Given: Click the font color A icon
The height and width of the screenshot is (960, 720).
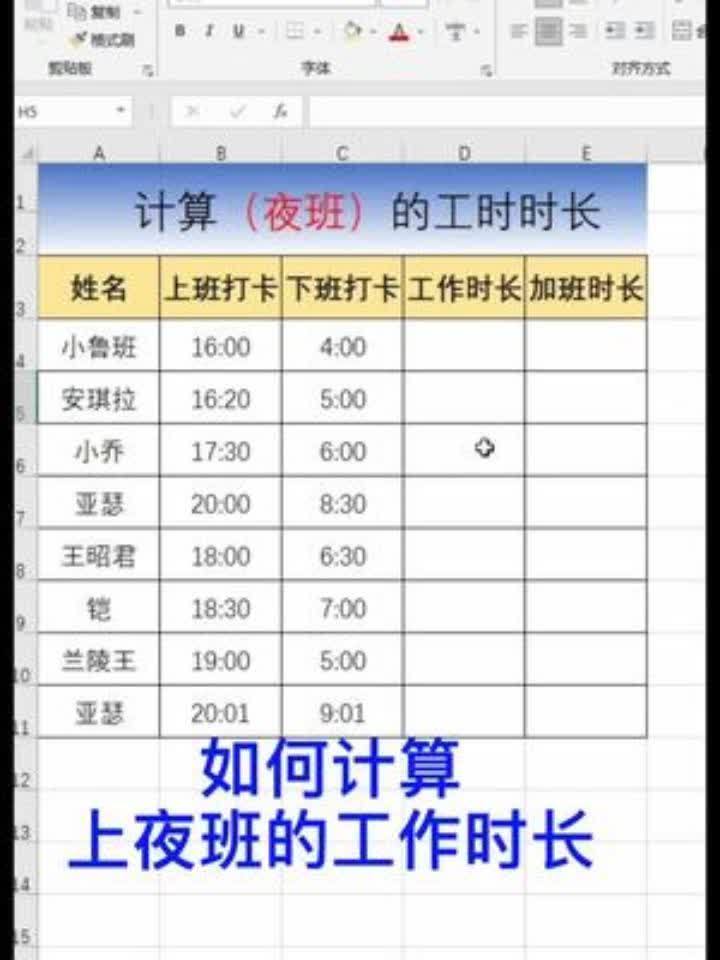Looking at the screenshot, I should tap(400, 29).
